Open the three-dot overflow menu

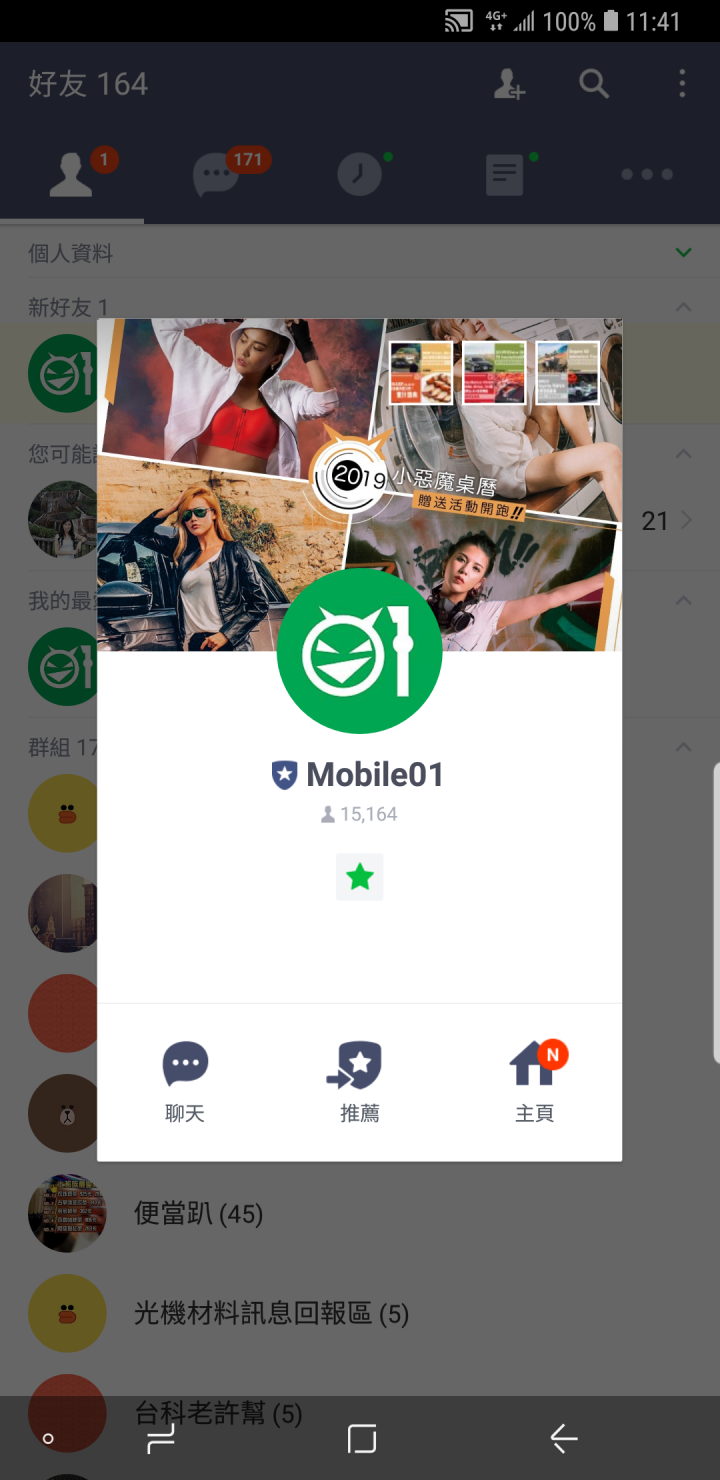tap(682, 84)
